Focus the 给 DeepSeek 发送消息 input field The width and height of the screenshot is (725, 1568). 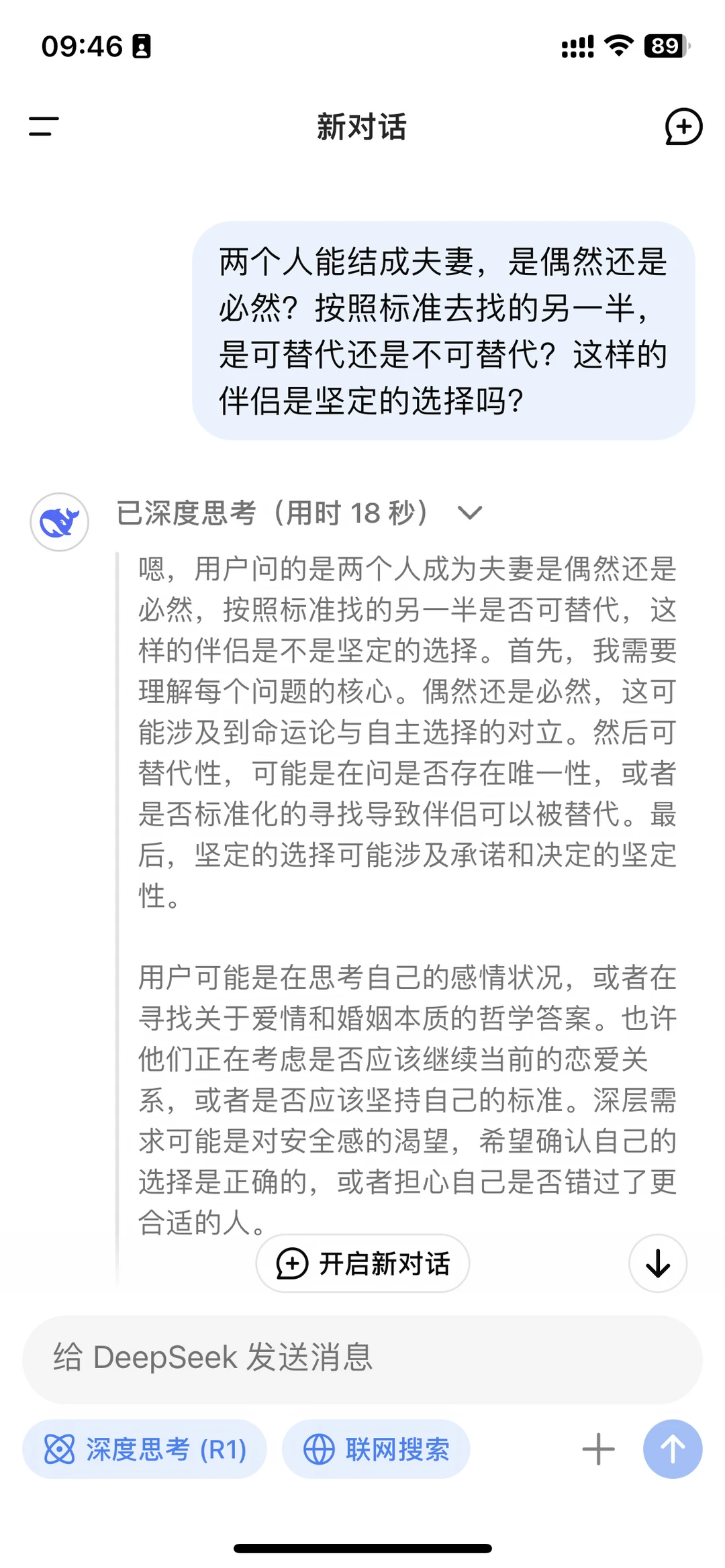click(x=362, y=1359)
